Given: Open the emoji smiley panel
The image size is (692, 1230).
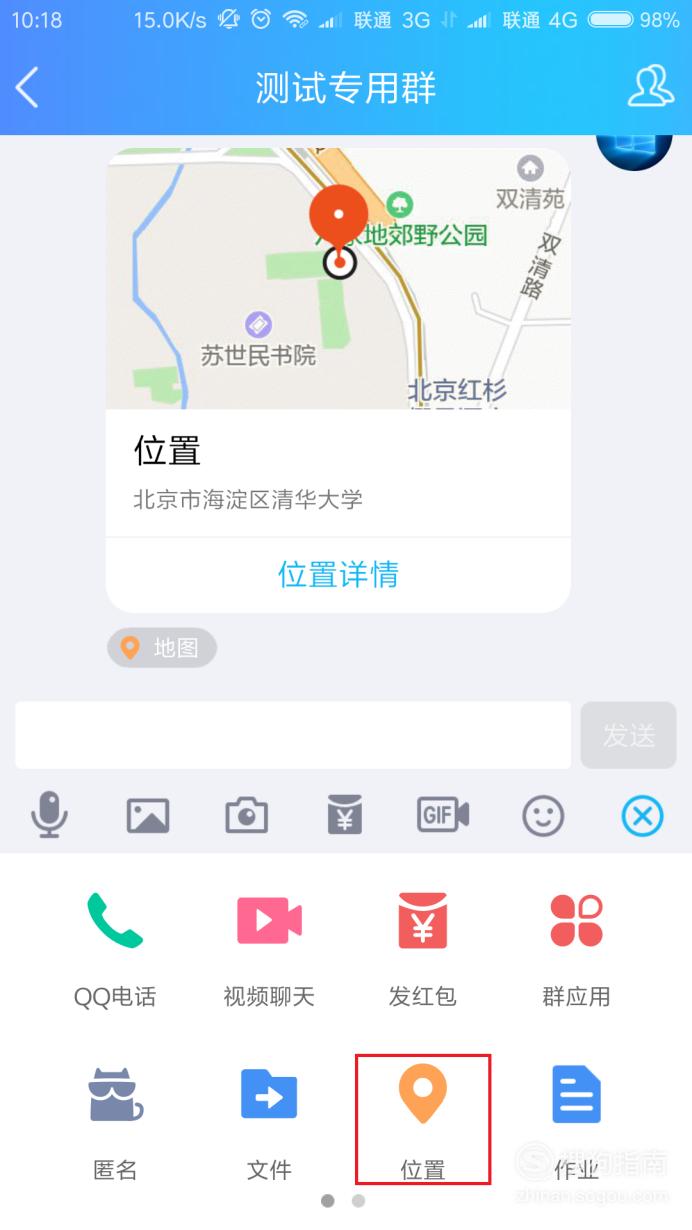Looking at the screenshot, I should click(543, 816).
